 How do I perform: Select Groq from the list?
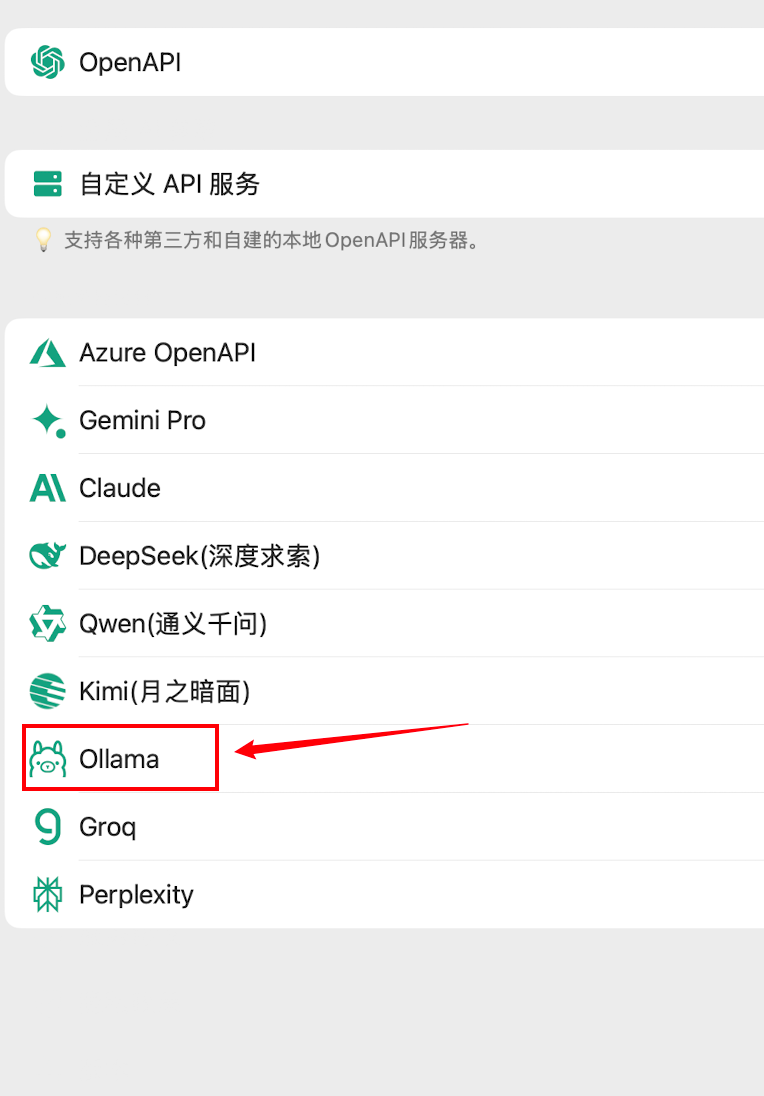point(107,827)
